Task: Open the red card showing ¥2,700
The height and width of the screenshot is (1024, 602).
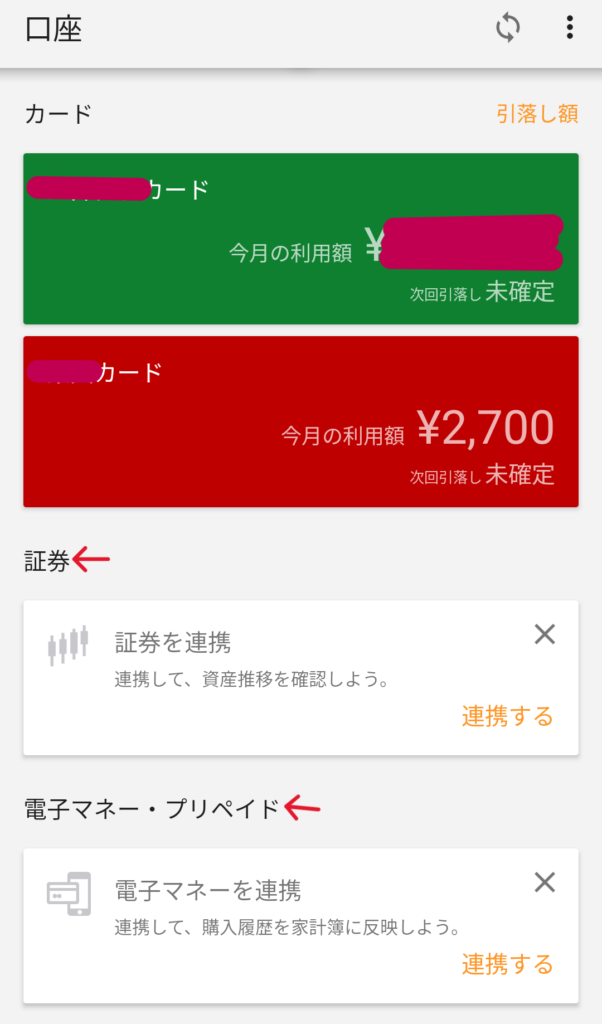Action: click(x=301, y=421)
